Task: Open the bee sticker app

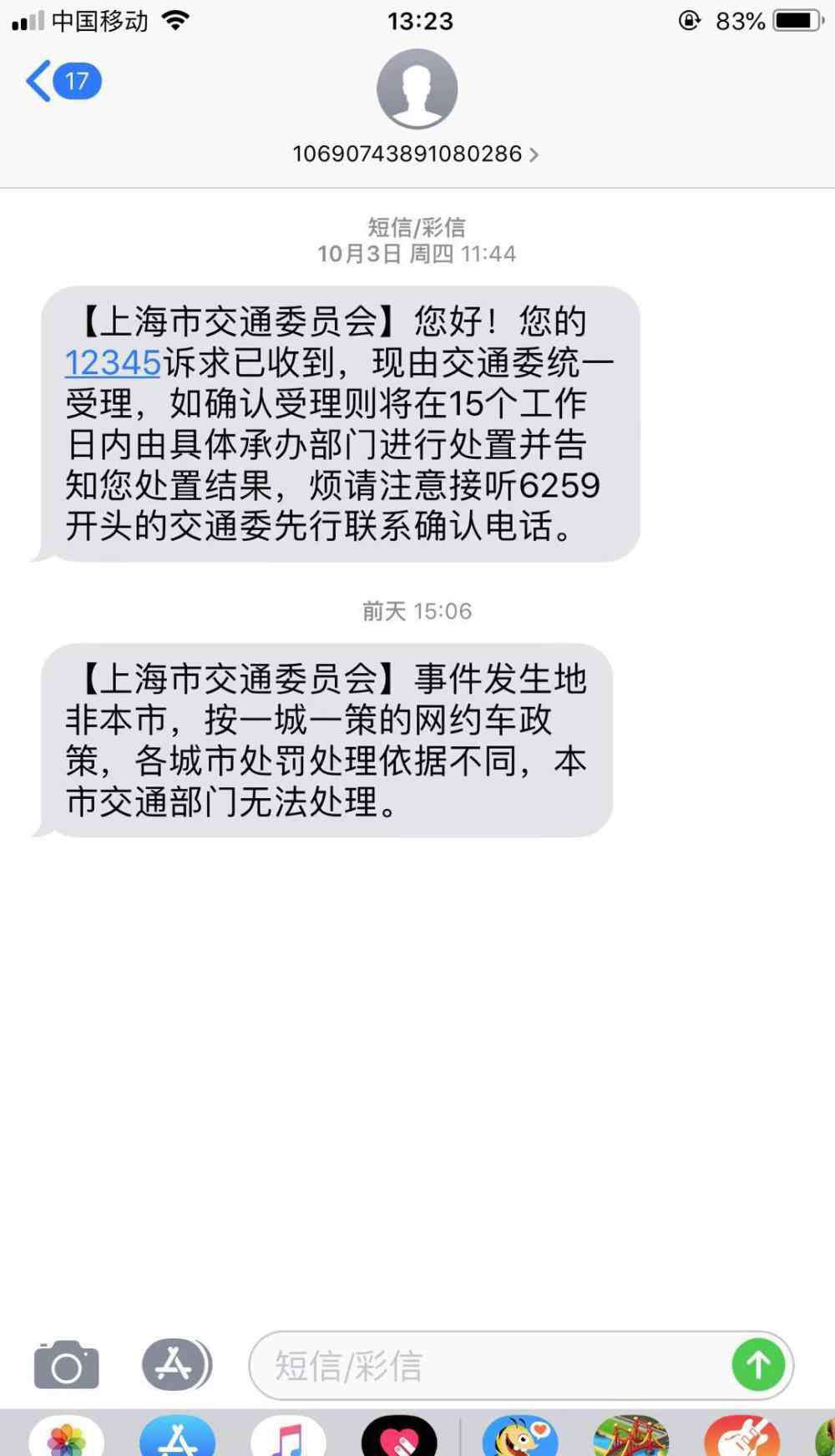Action: coord(519,1438)
